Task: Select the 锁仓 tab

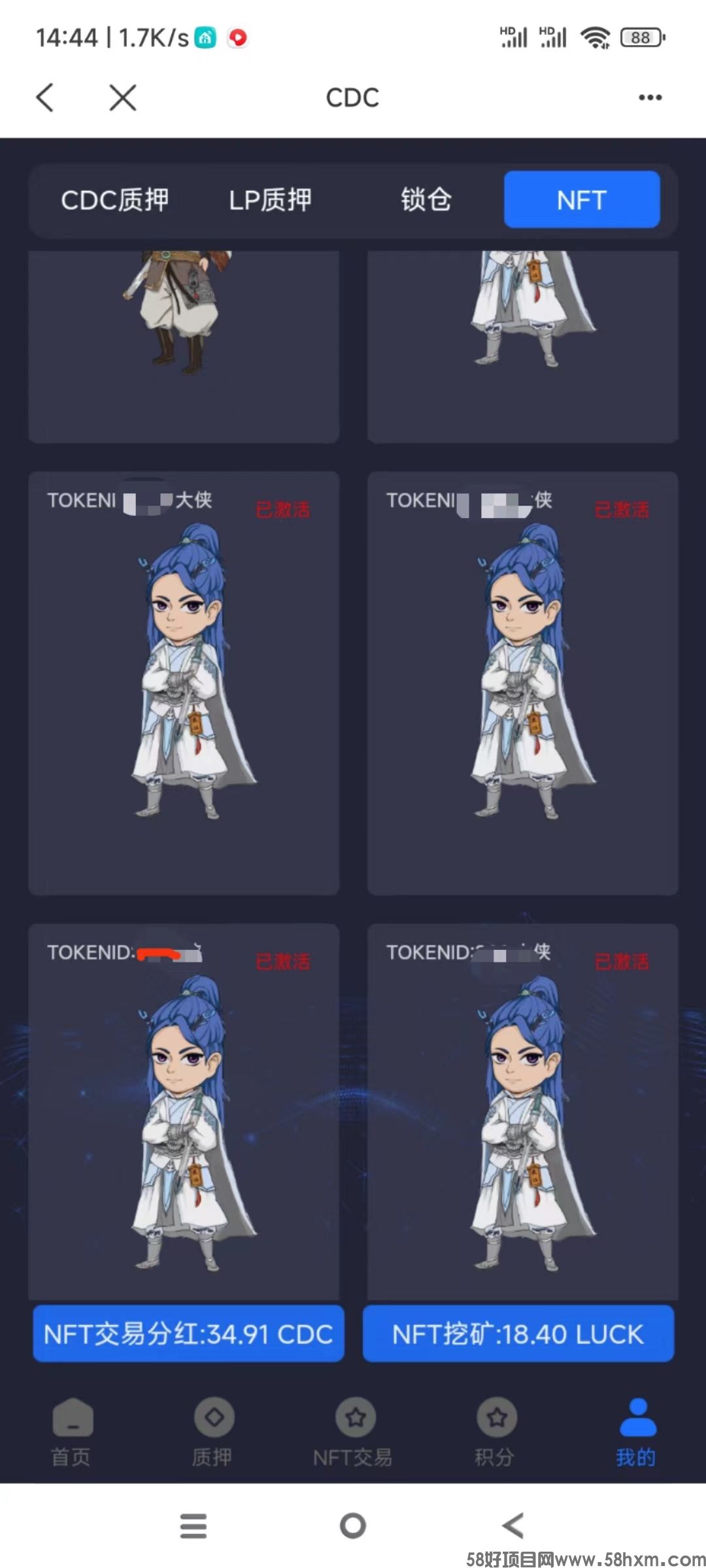Action: click(x=426, y=200)
